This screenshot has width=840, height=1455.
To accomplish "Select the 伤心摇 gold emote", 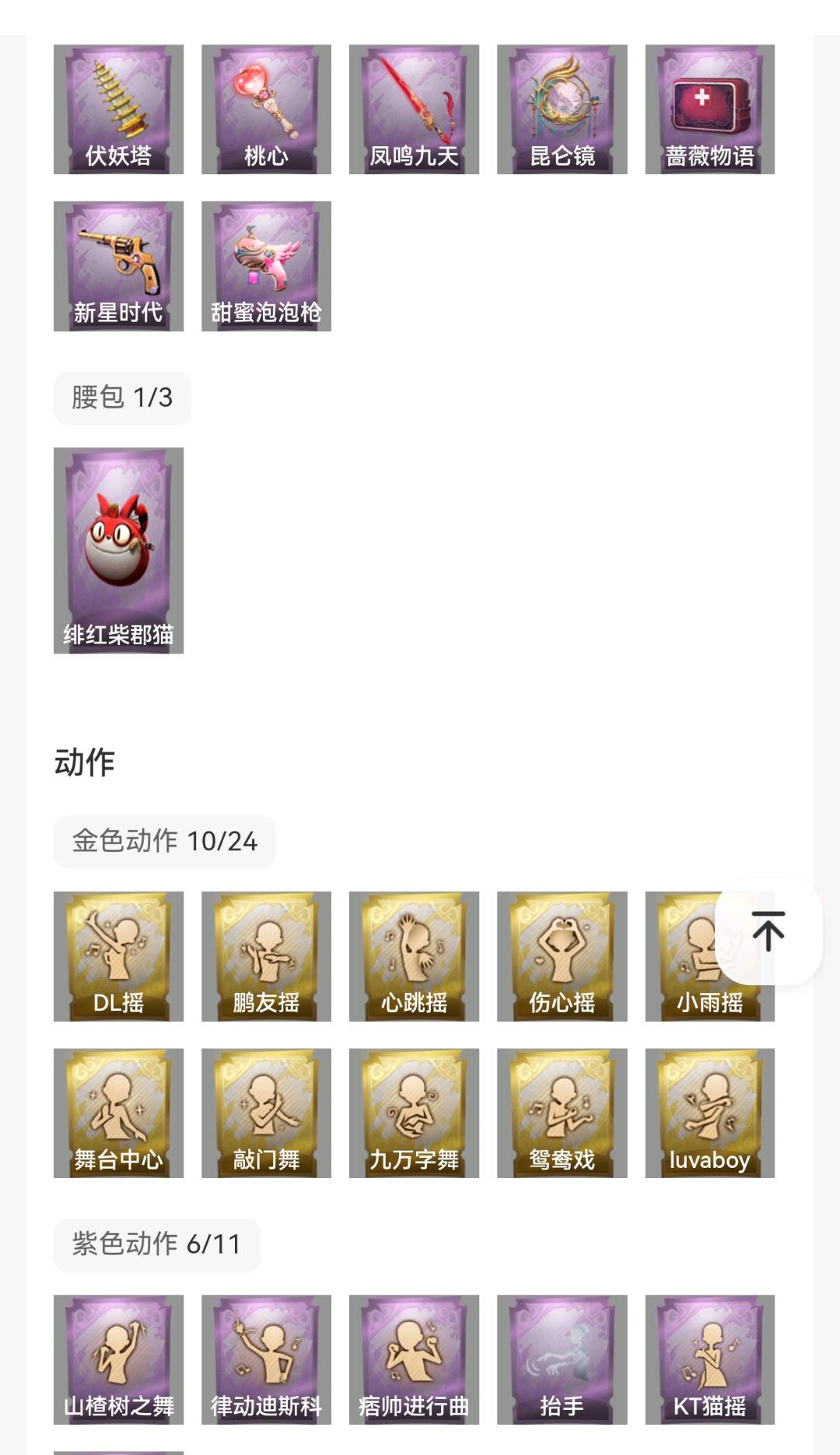I will click(x=562, y=956).
